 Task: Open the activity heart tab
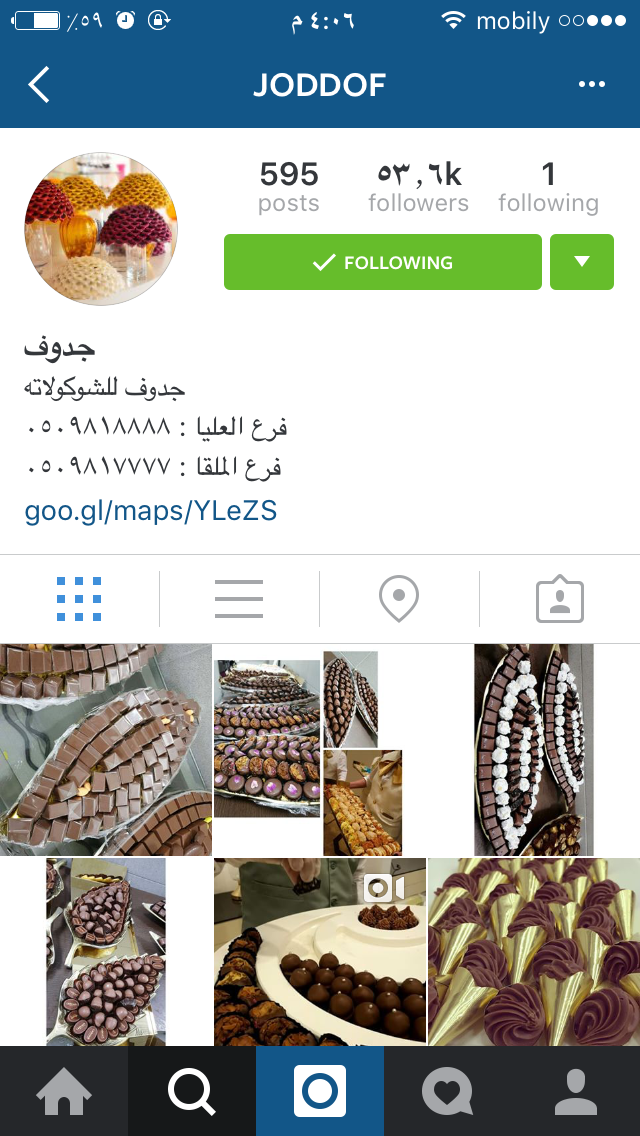448,1091
